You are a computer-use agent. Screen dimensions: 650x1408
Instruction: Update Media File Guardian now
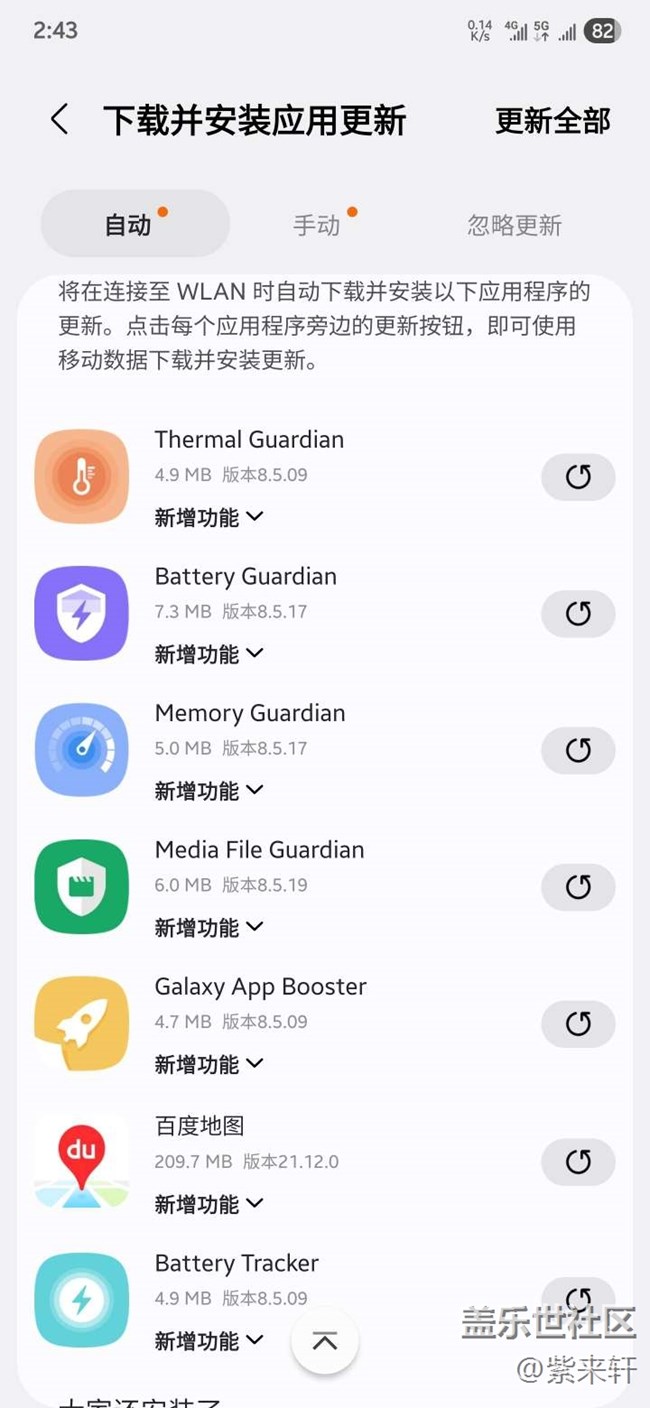[578, 887]
